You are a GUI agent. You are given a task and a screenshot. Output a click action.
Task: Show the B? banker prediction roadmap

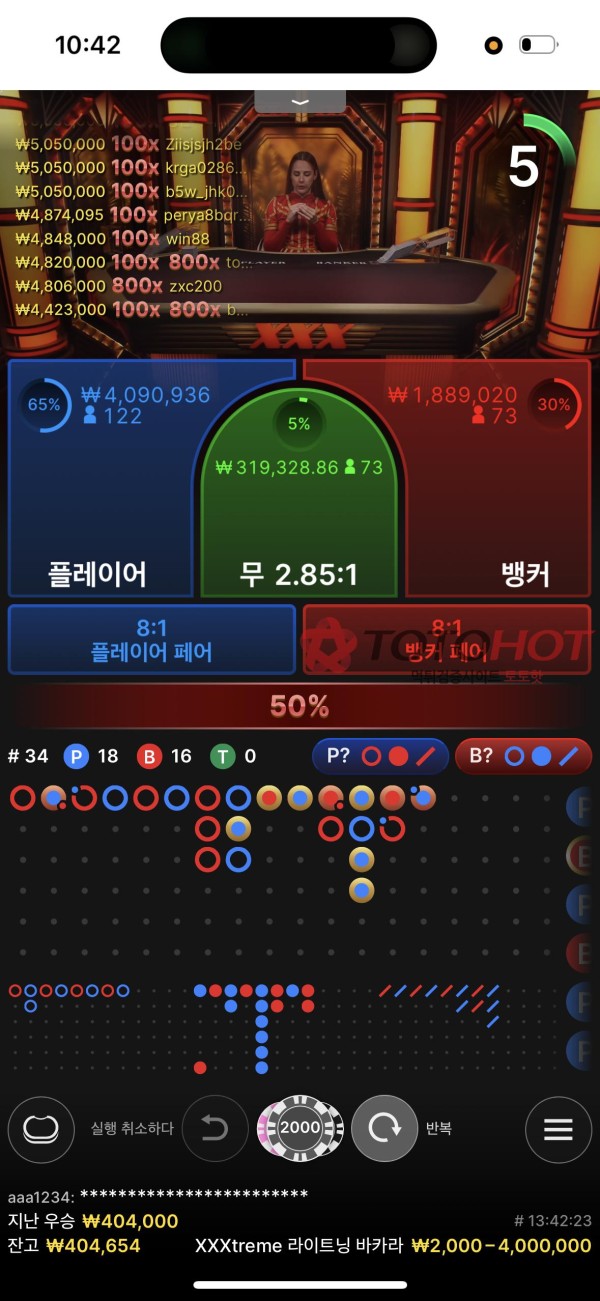pyautogui.click(x=523, y=756)
